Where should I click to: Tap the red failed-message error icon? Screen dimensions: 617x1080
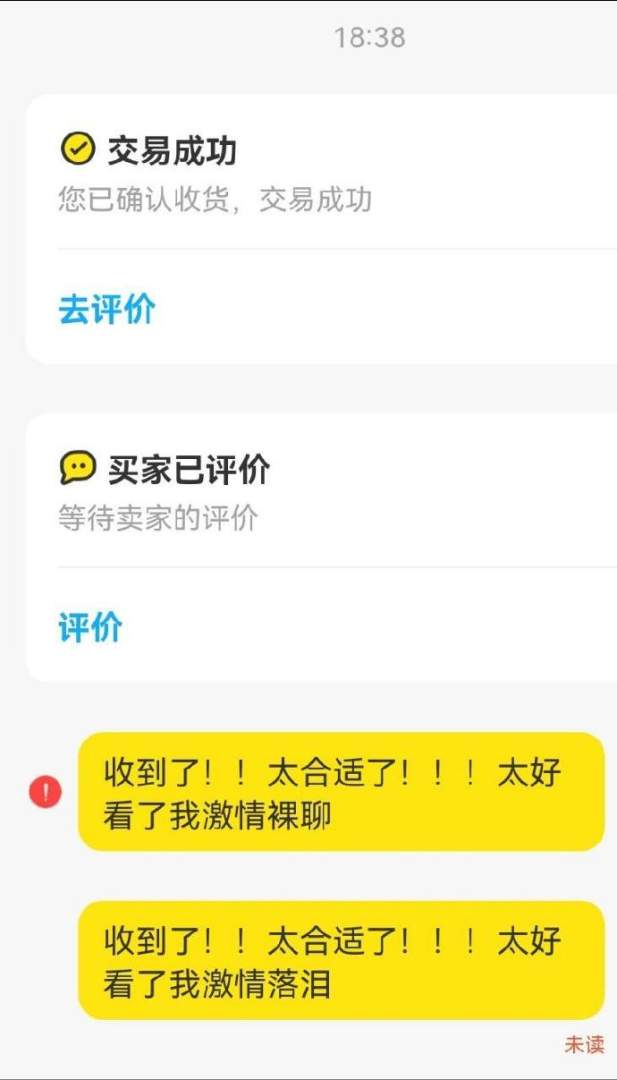pos(45,792)
